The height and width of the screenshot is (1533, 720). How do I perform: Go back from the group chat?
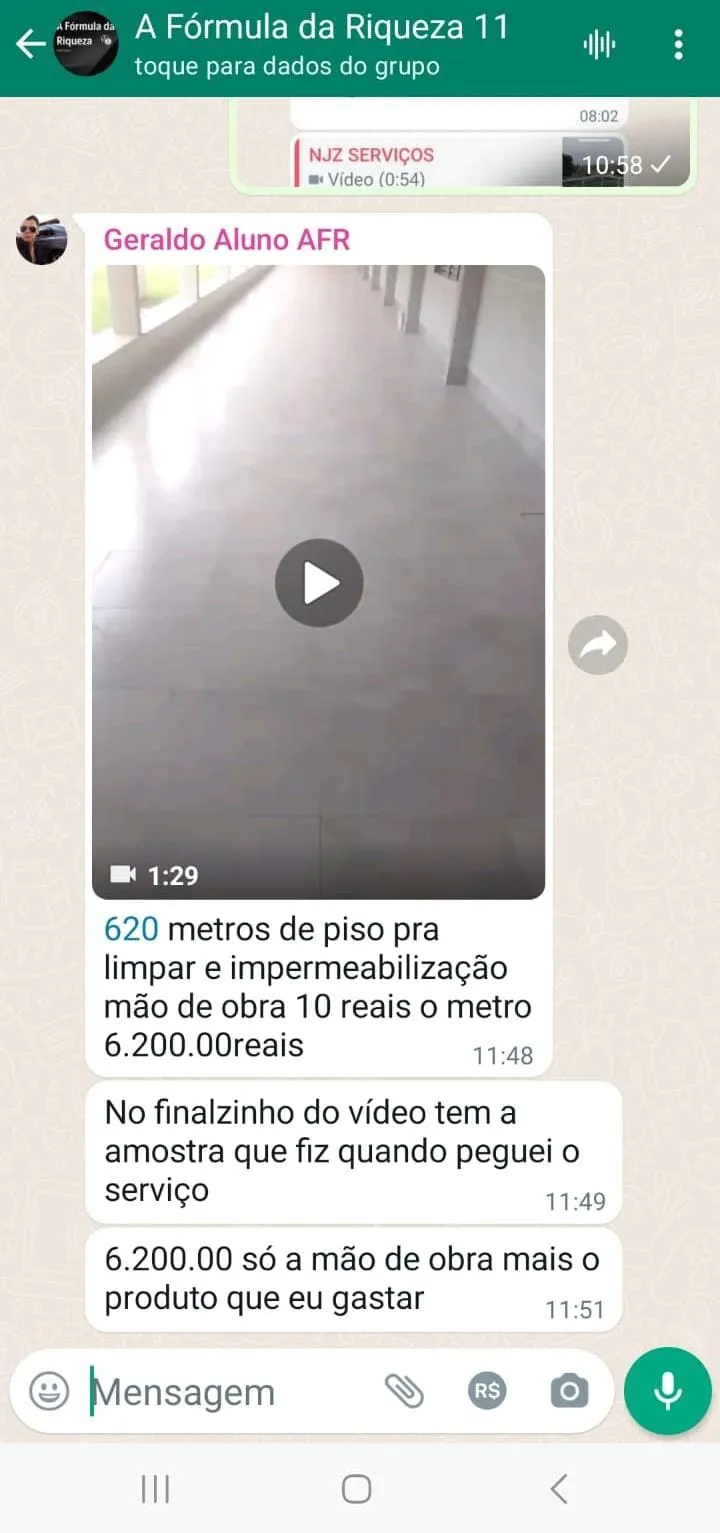point(30,44)
